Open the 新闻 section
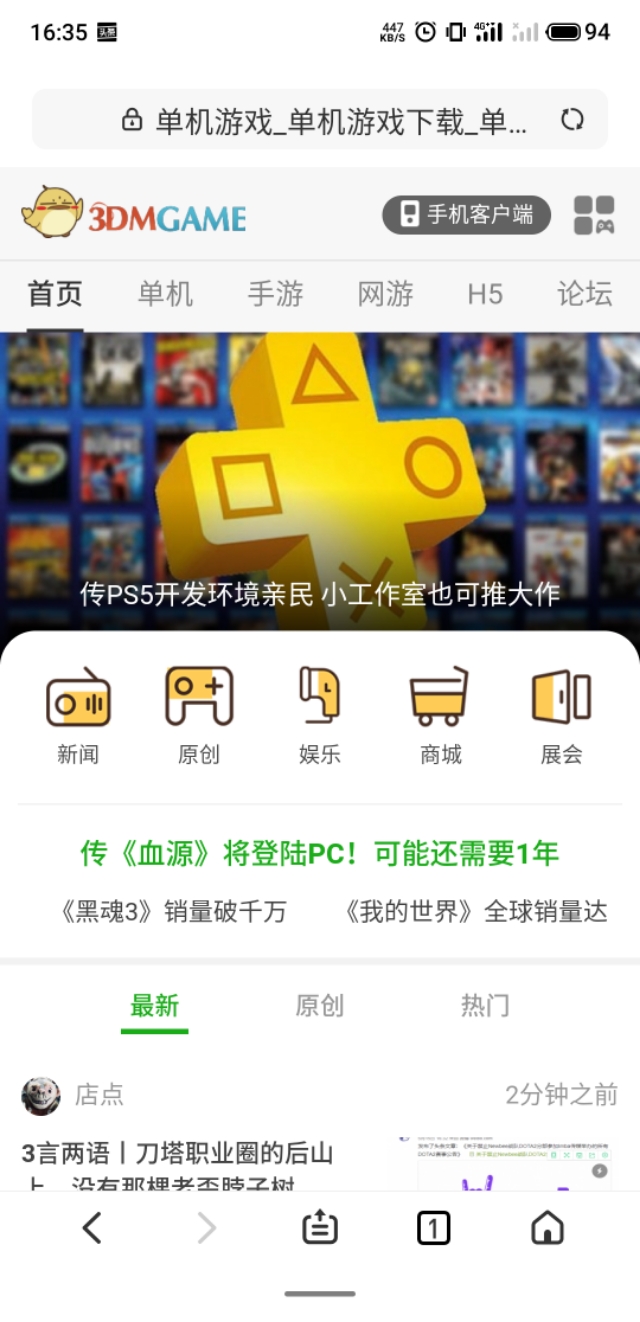Viewport: 640px width, 1322px height. [78, 714]
